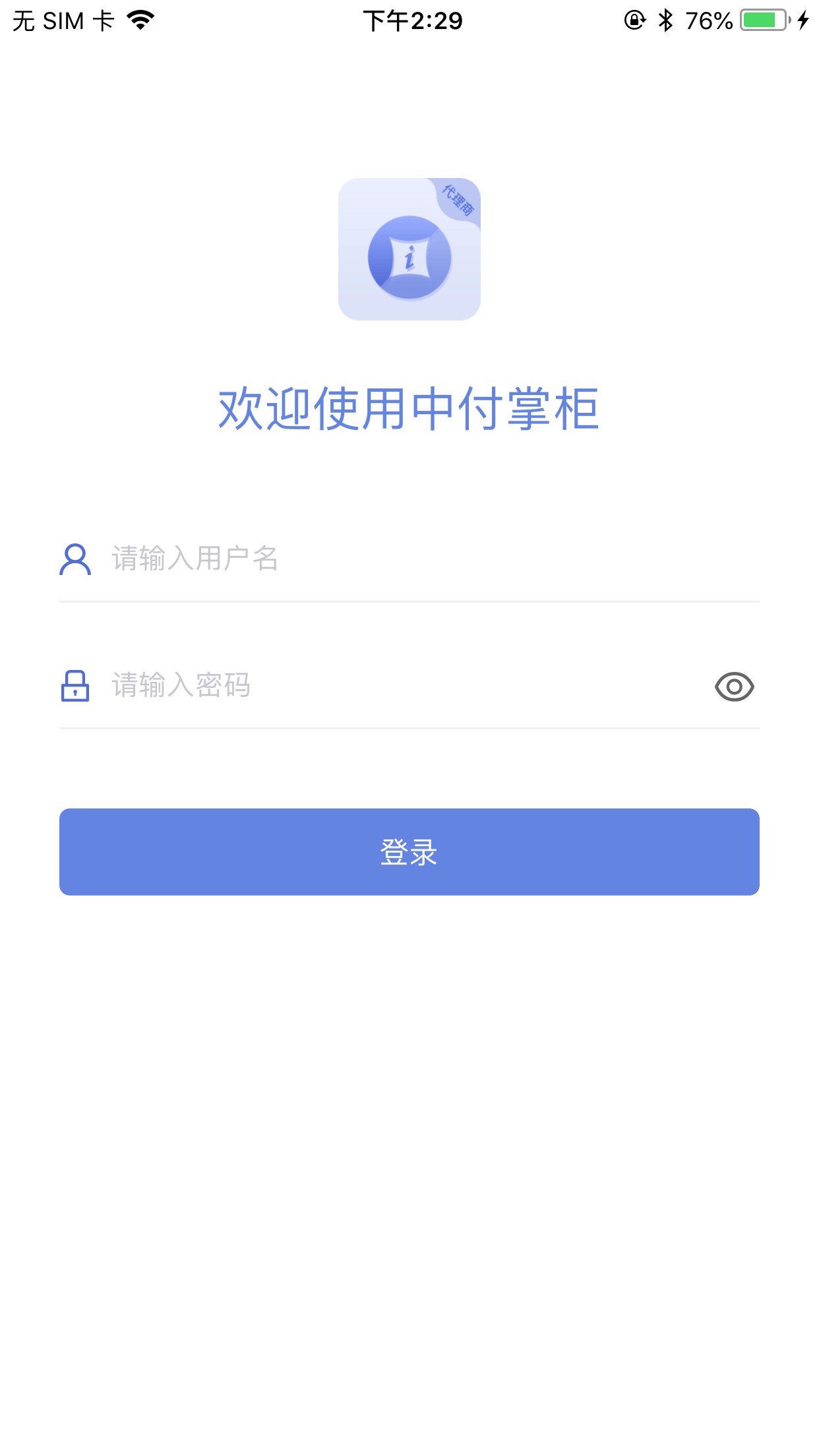Toggle password visibility eye icon

[734, 687]
